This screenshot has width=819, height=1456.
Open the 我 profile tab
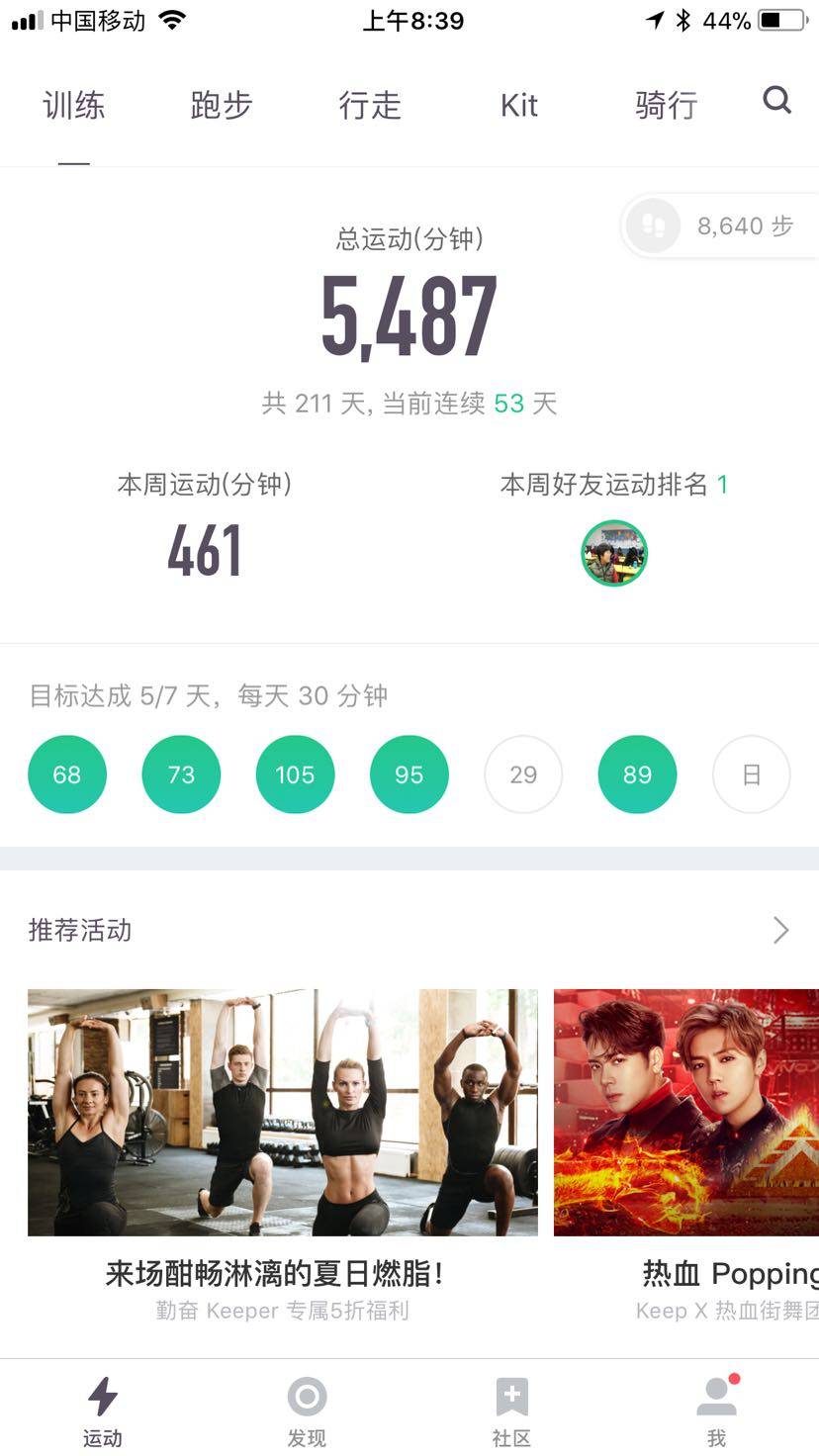(x=716, y=1411)
